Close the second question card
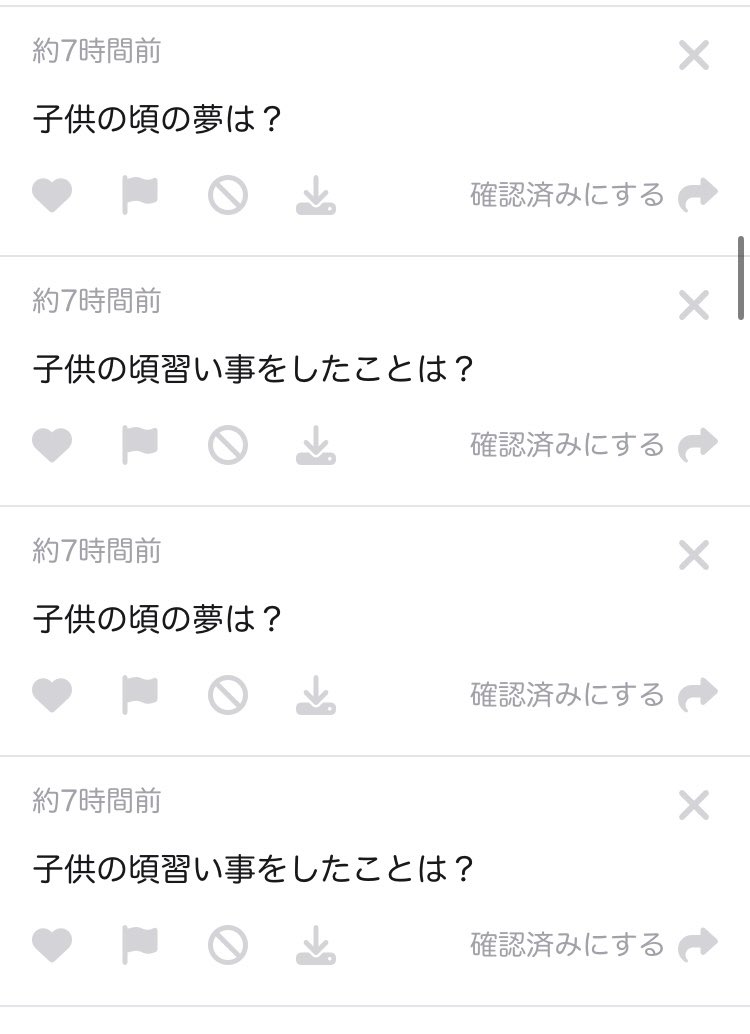 693,305
